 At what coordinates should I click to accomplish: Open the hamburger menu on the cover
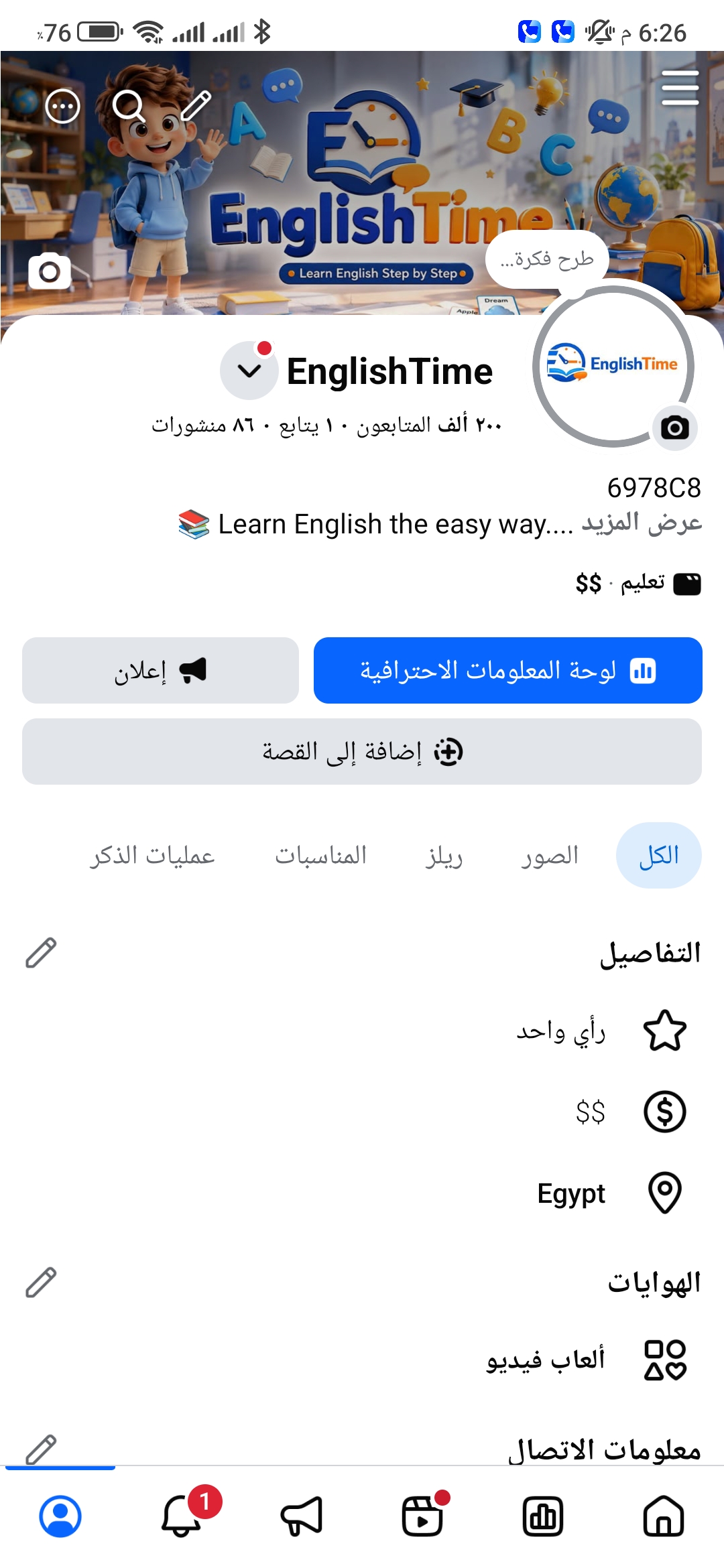pyautogui.click(x=680, y=88)
